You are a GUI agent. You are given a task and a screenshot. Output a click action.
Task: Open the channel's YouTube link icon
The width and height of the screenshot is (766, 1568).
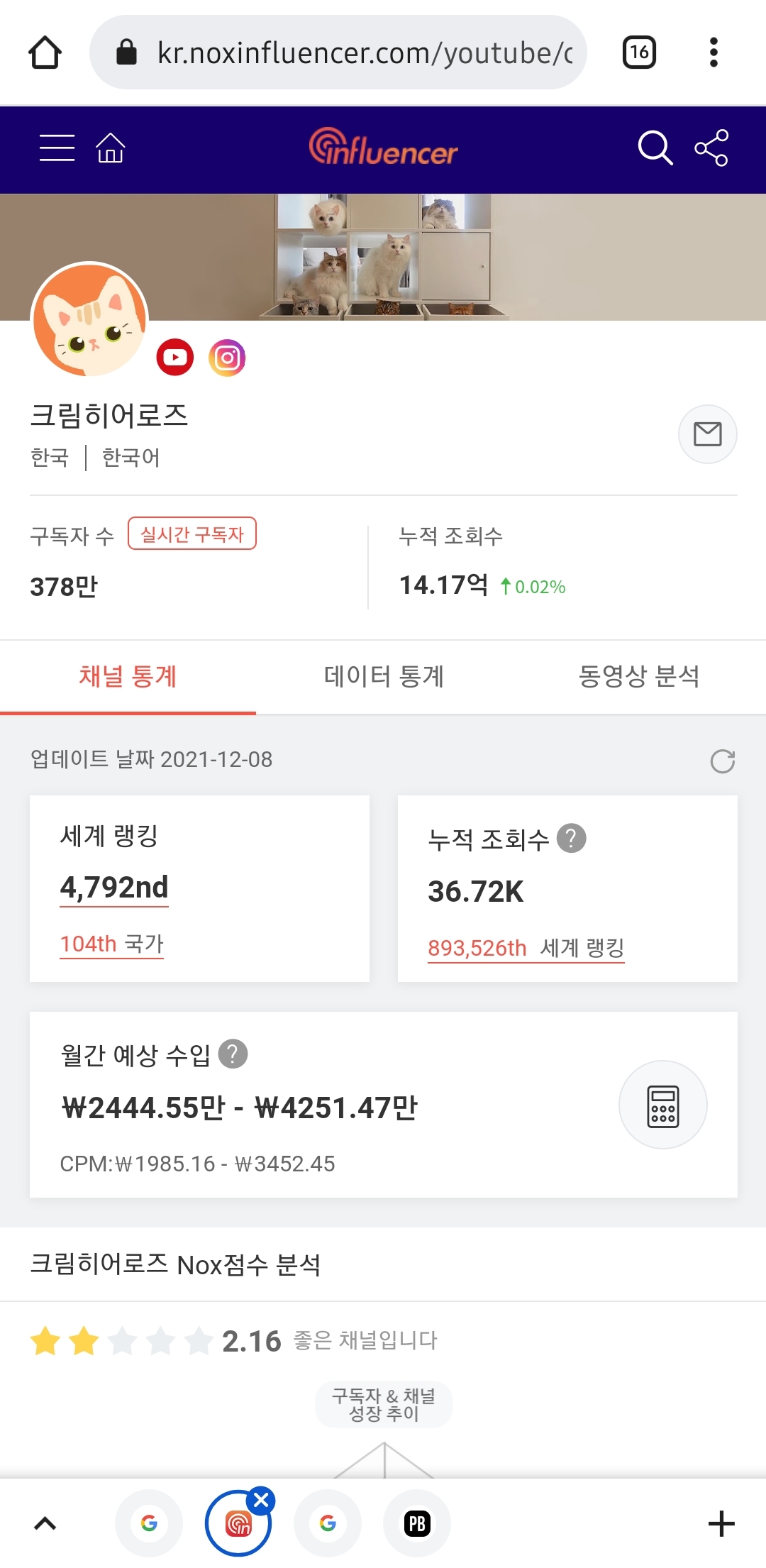(x=174, y=358)
